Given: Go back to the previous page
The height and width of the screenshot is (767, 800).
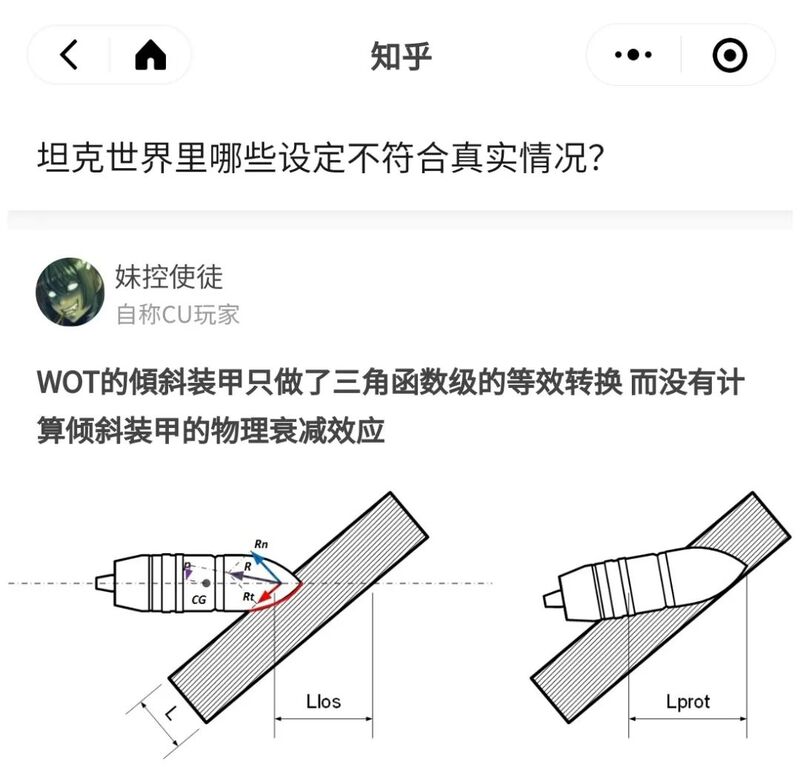Looking at the screenshot, I should click(69, 55).
